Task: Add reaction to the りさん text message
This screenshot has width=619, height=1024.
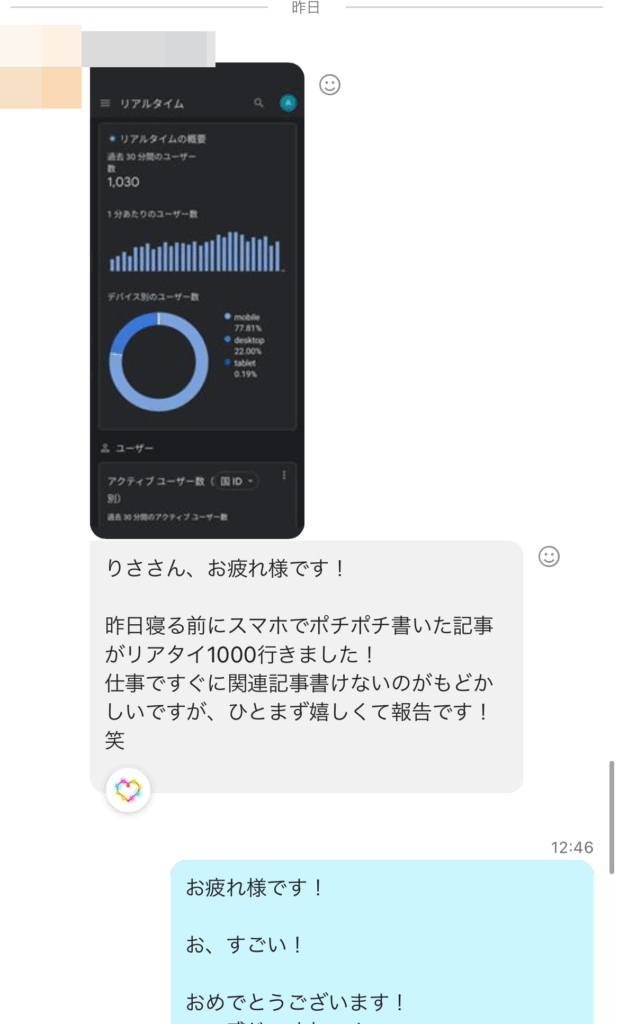Action: point(549,557)
